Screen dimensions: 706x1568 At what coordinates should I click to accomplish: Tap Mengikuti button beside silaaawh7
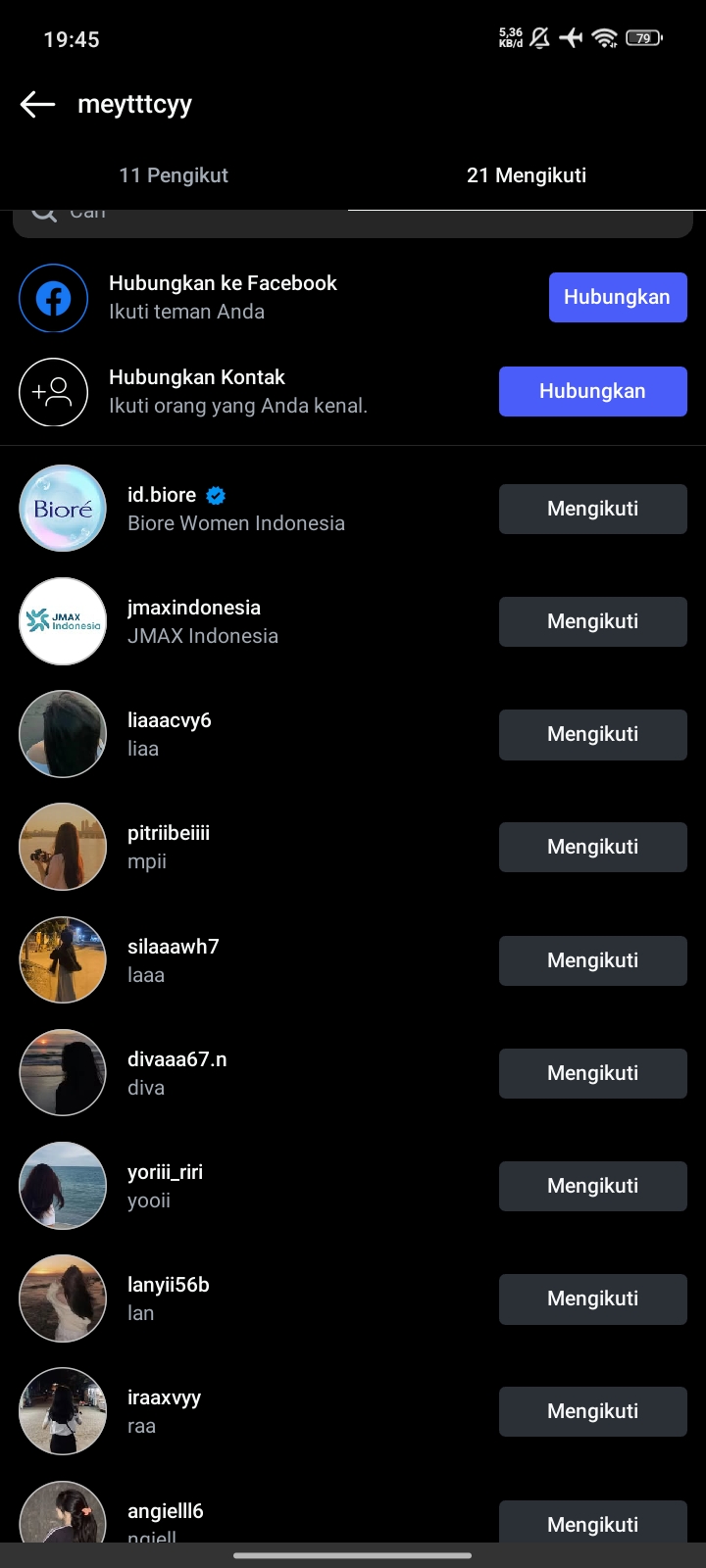(x=592, y=960)
